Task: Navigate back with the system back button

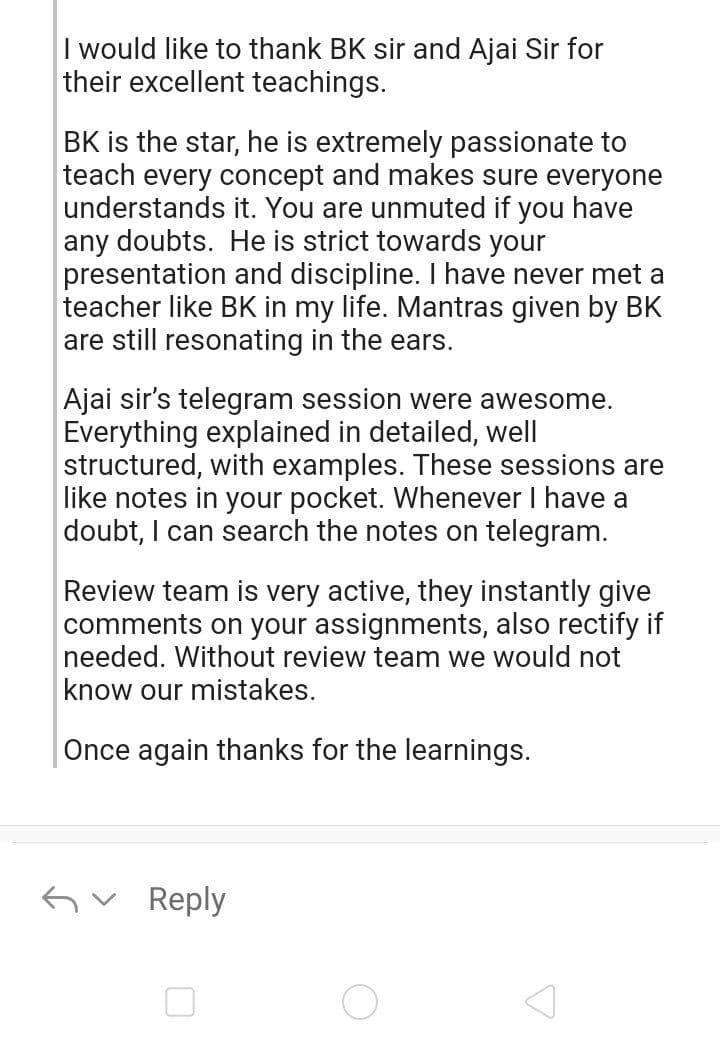Action: coord(540,1001)
